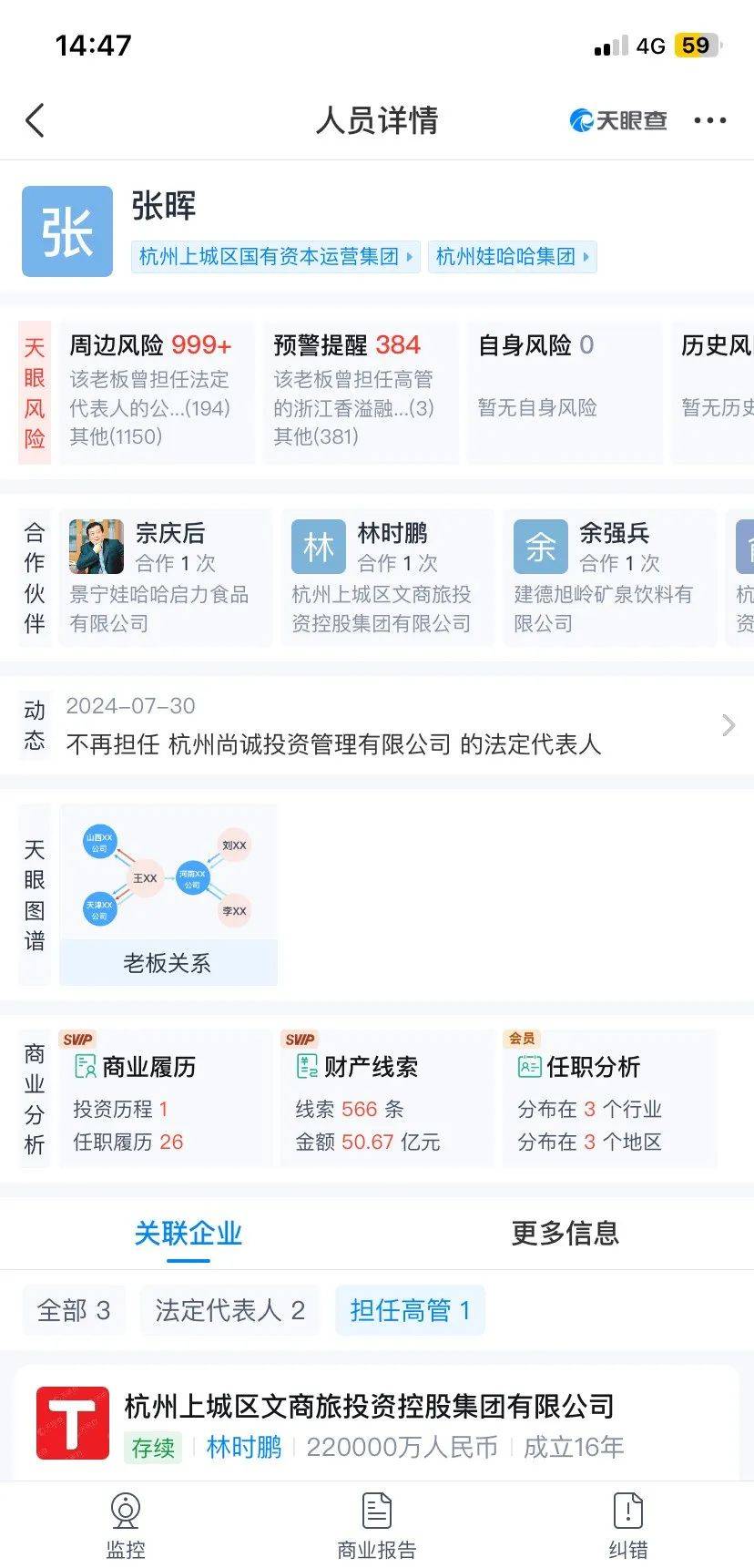Select the 全部 3 filter
Screen dimensions: 754x1568
[x=73, y=1309]
